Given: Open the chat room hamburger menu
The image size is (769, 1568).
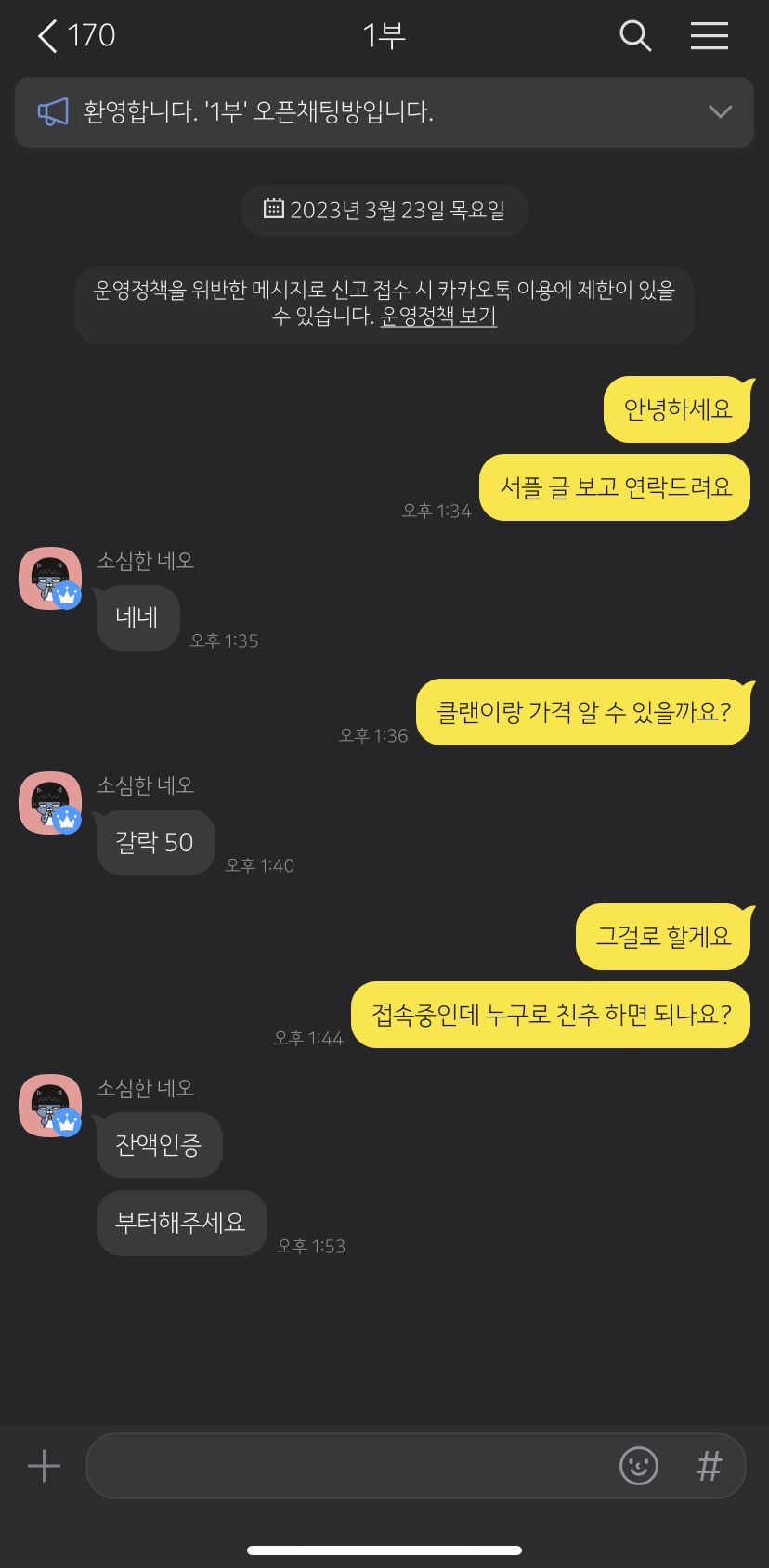Looking at the screenshot, I should pos(710,36).
